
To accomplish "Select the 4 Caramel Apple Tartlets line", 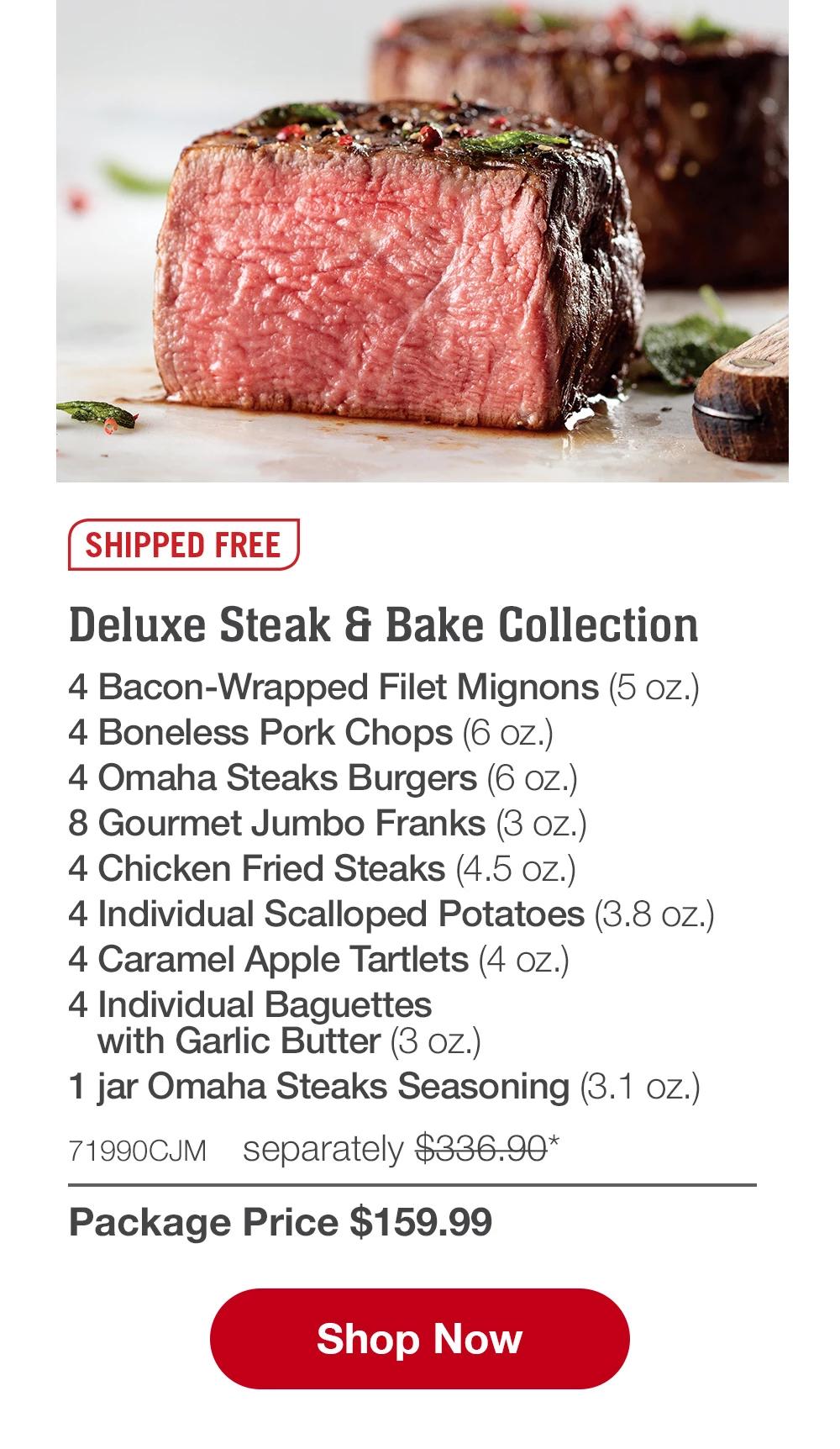I will click(311, 961).
